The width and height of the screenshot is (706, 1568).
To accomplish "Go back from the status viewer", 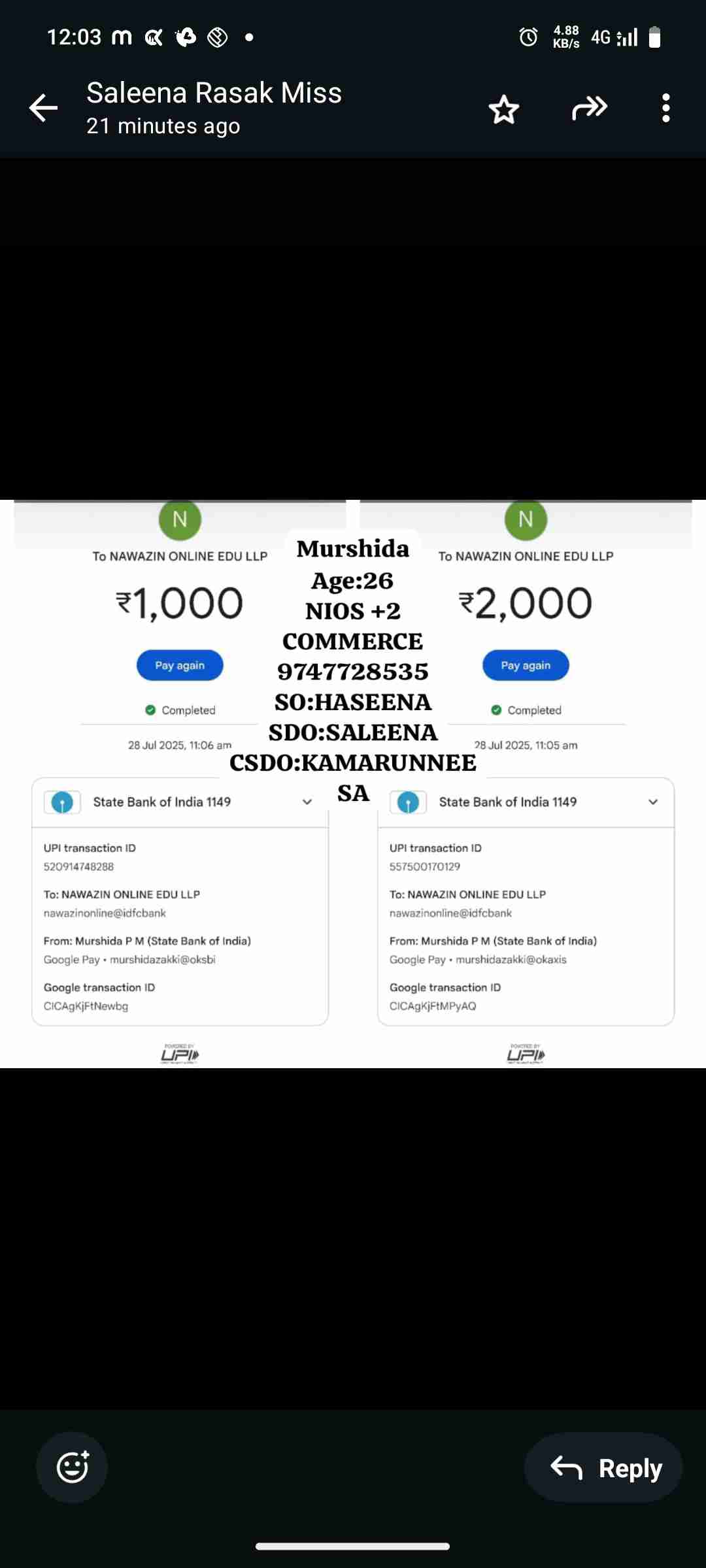I will [43, 108].
